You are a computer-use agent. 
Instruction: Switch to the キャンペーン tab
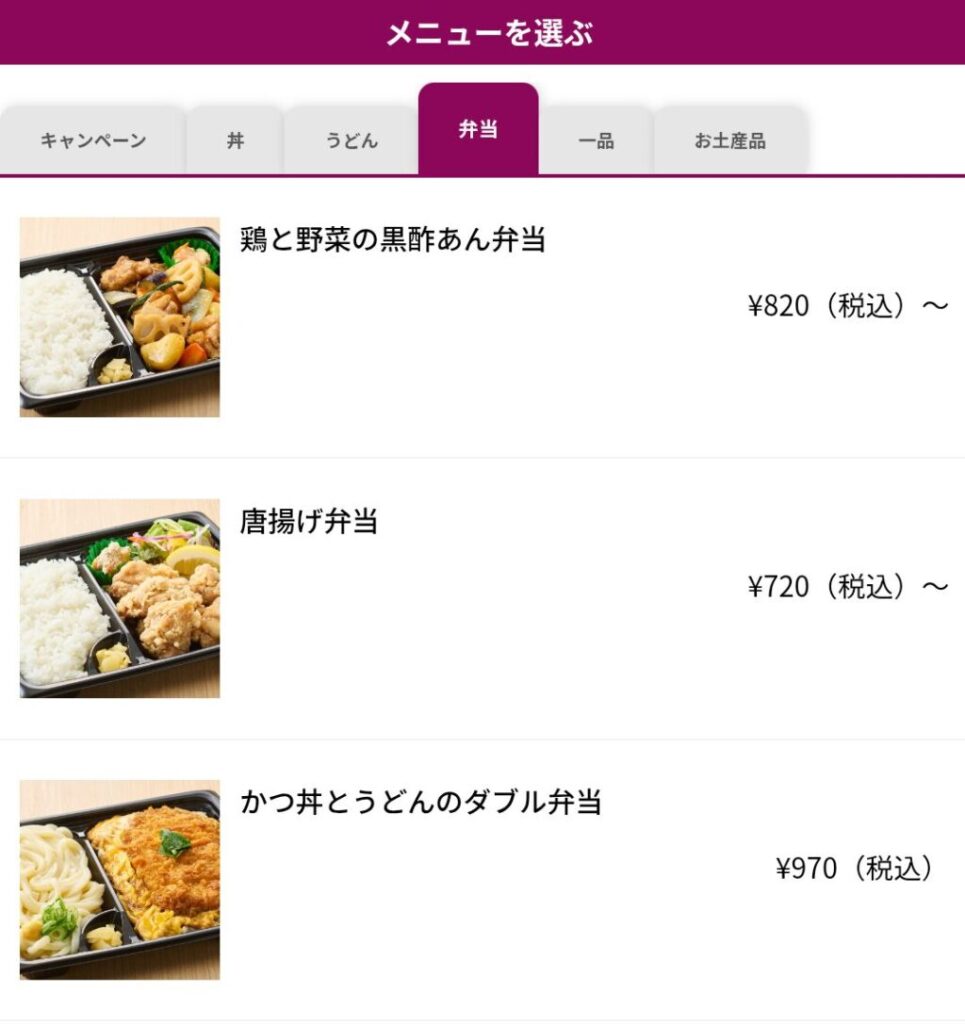pyautogui.click(x=93, y=141)
